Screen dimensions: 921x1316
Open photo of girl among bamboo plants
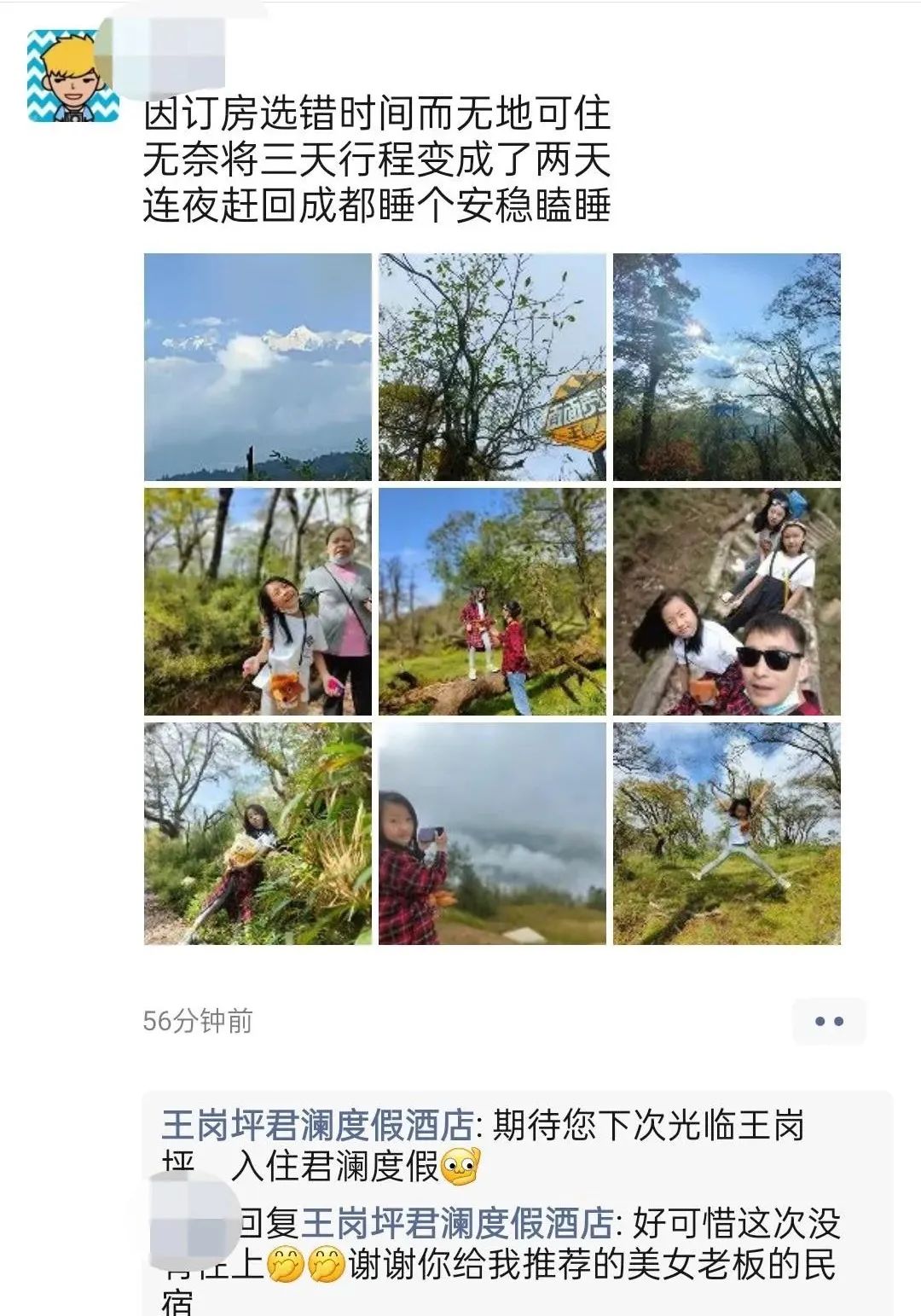[258, 833]
